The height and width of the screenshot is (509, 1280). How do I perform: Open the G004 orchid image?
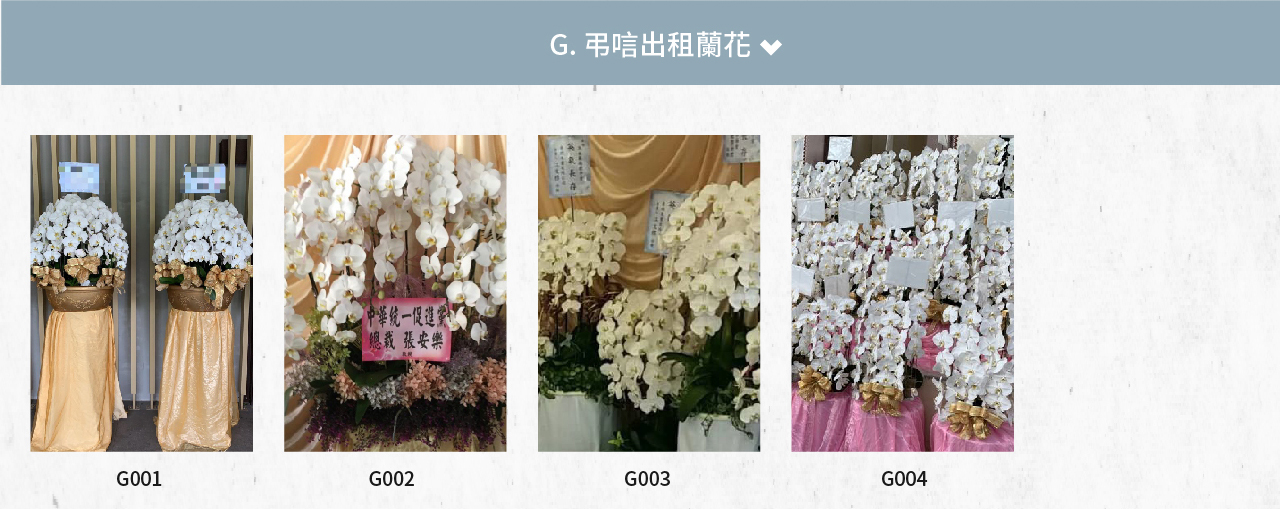pyautogui.click(x=902, y=293)
